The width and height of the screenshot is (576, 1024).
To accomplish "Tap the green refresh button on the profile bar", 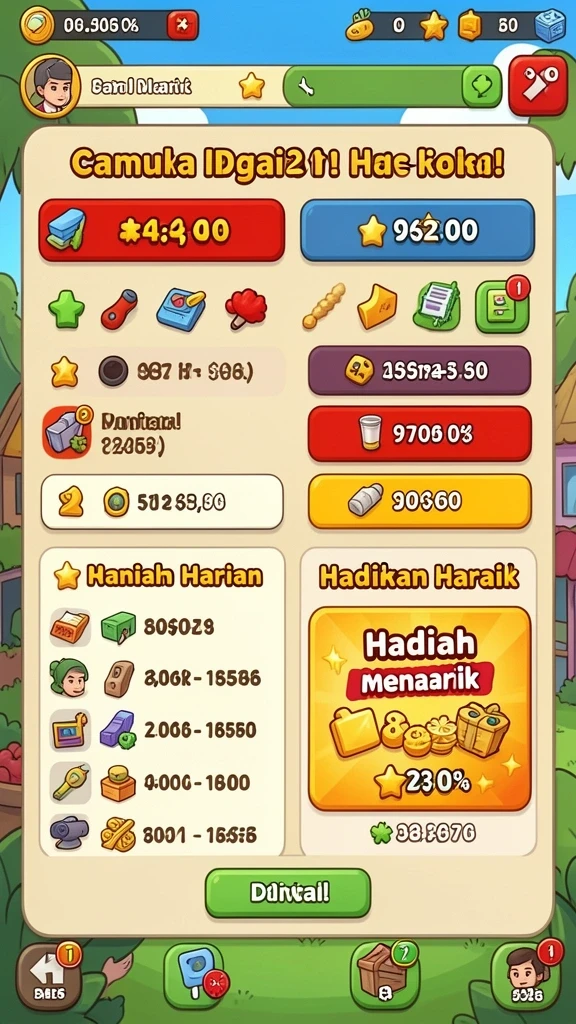I will 482,86.
